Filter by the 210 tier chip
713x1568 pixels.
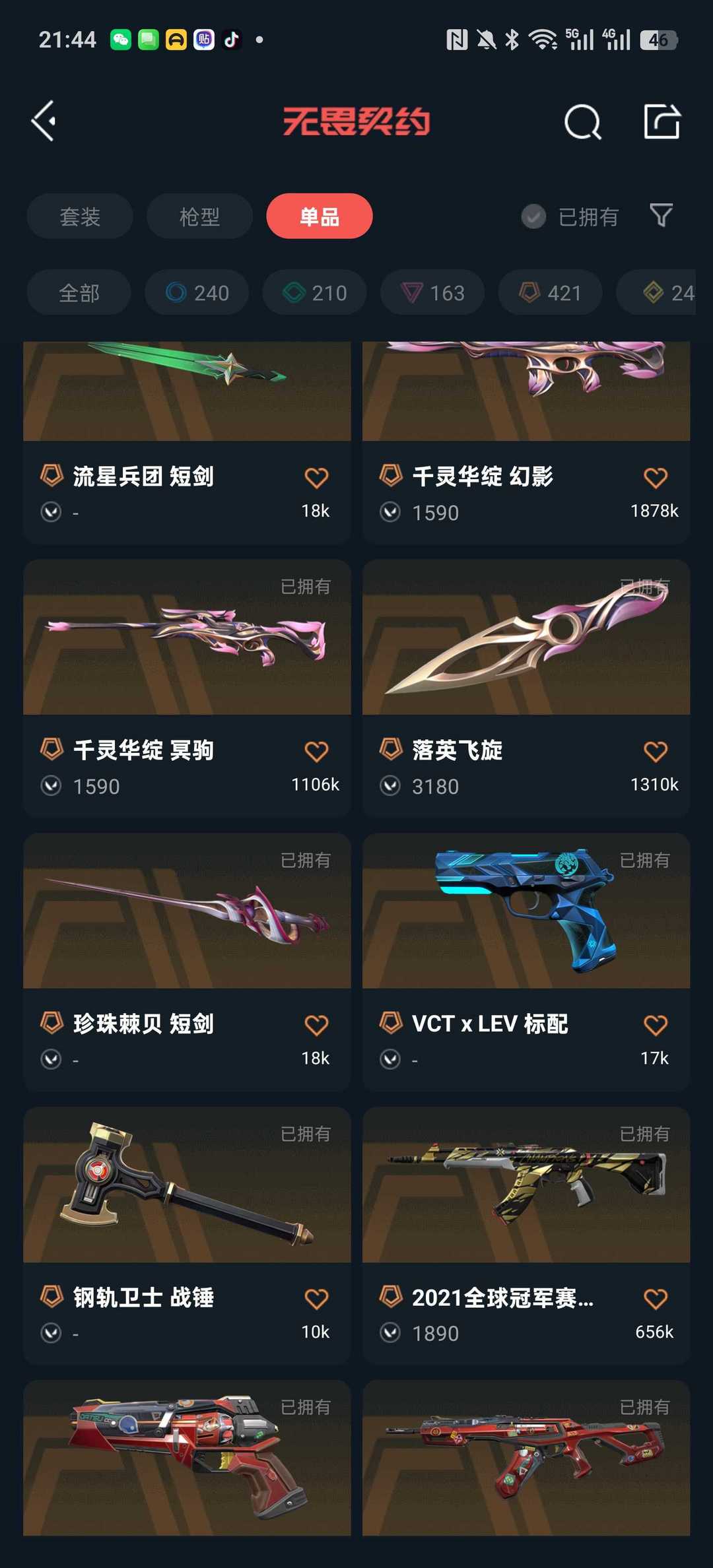[314, 292]
